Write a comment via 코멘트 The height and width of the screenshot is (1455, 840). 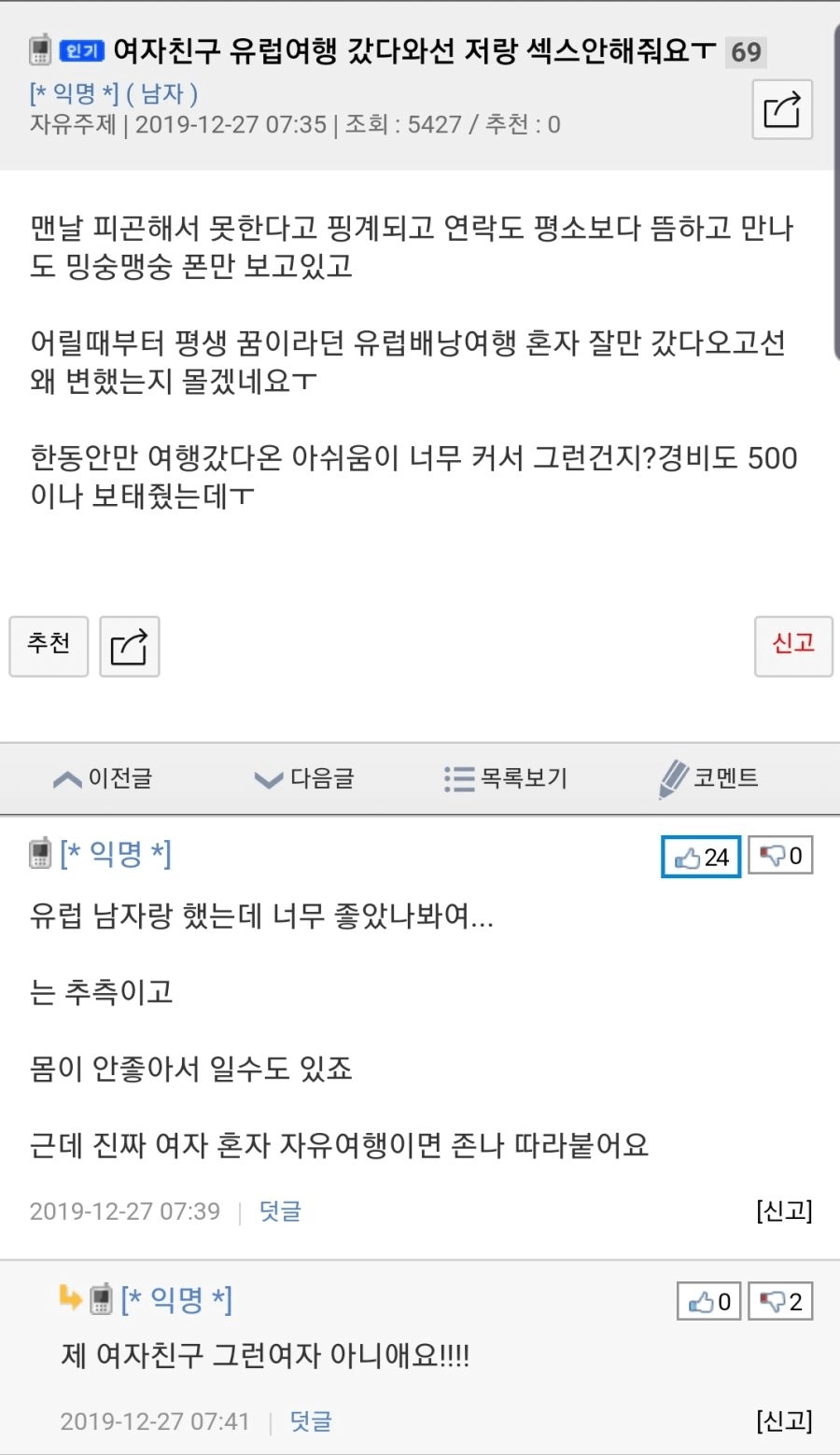708,778
